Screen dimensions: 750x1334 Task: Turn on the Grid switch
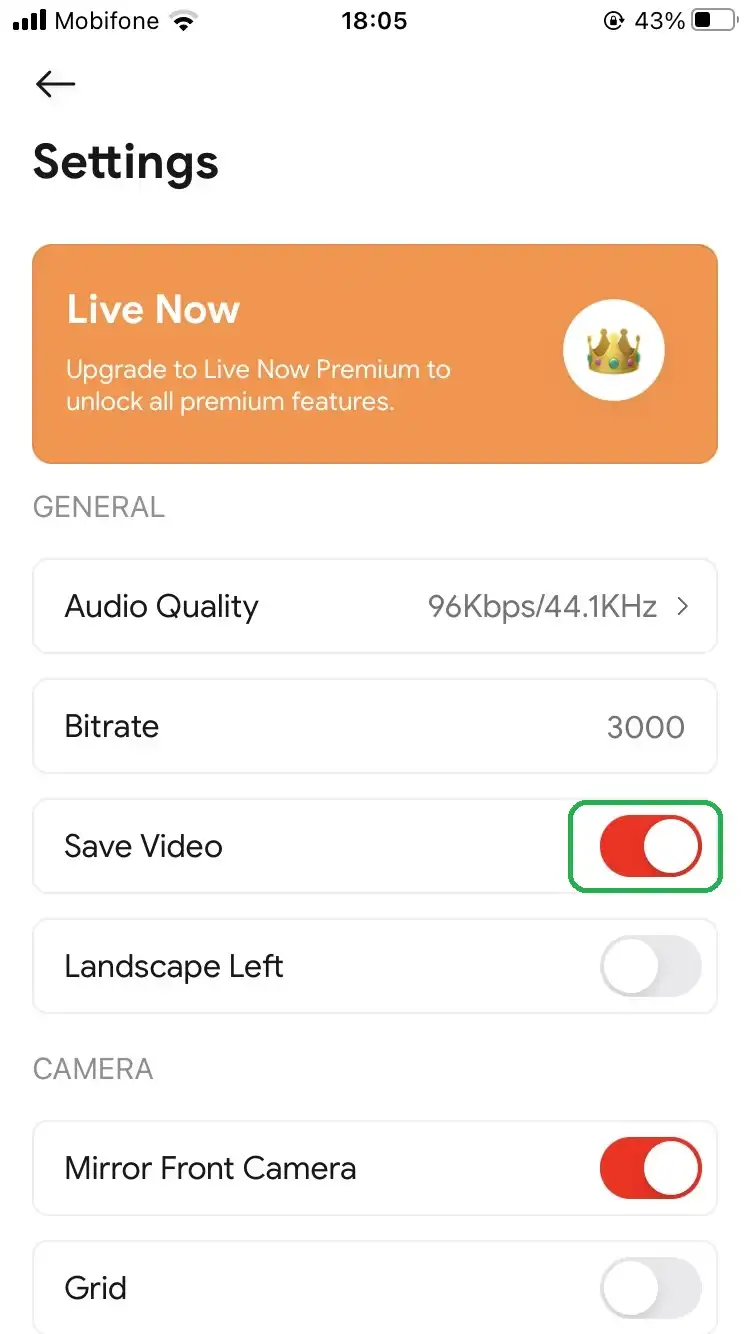pos(651,1288)
